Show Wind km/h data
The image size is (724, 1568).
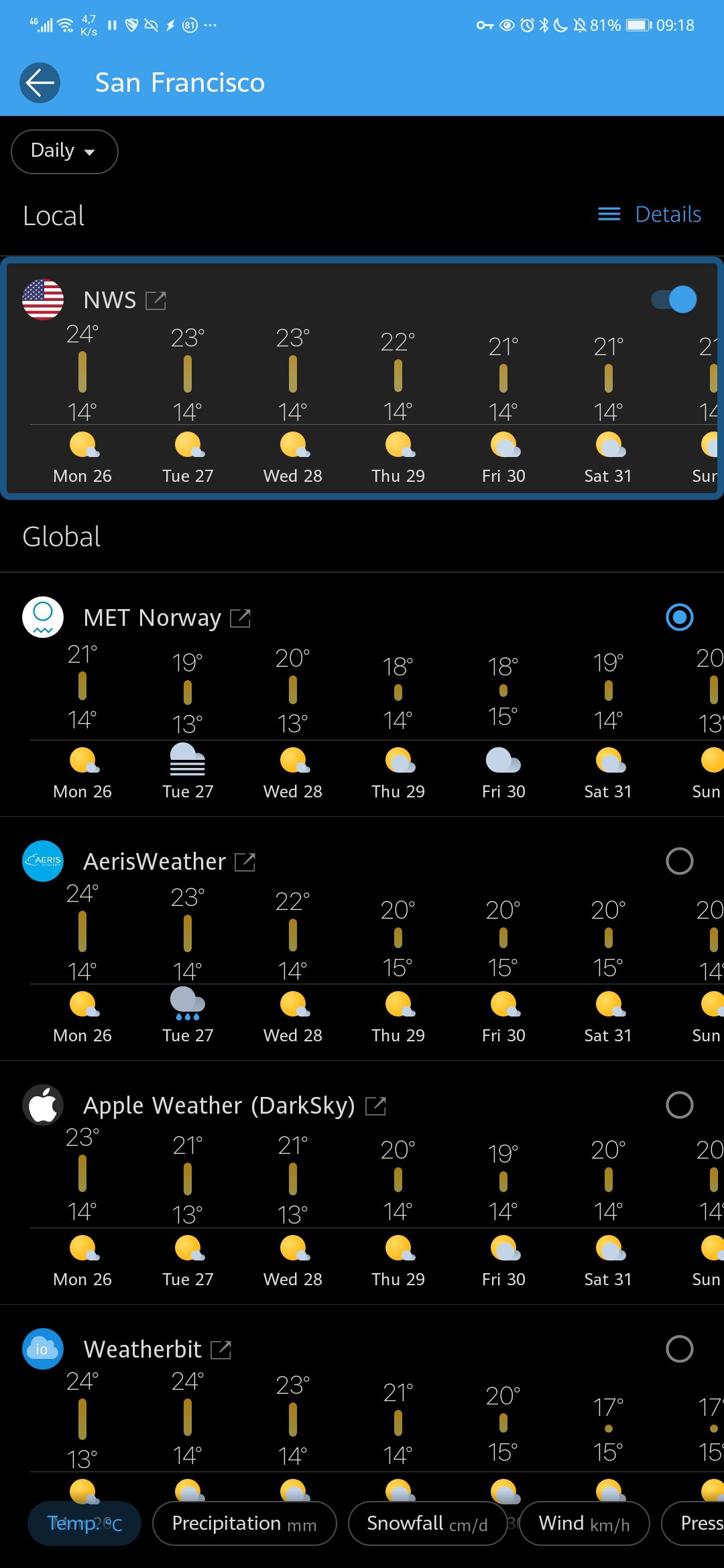coord(584,1524)
